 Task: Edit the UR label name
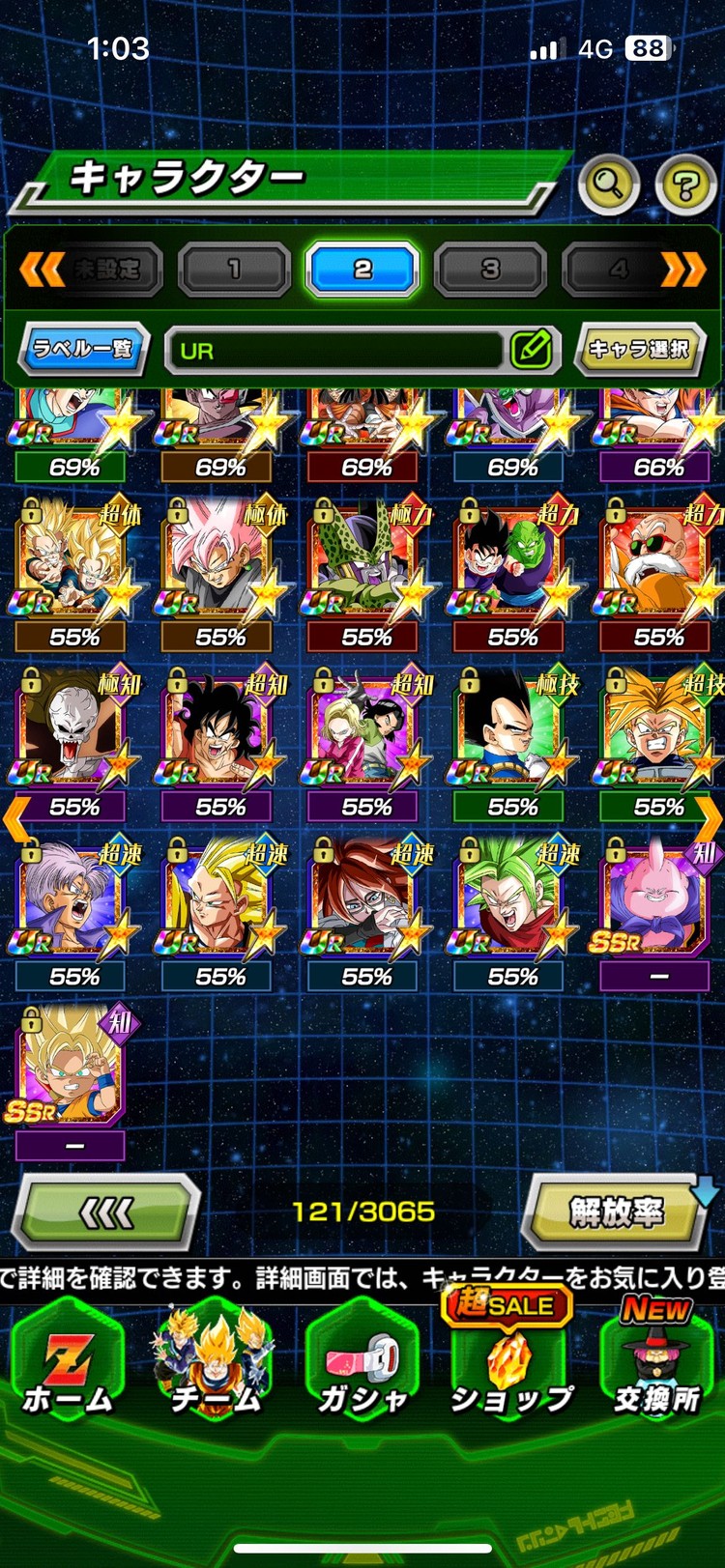coord(531,350)
